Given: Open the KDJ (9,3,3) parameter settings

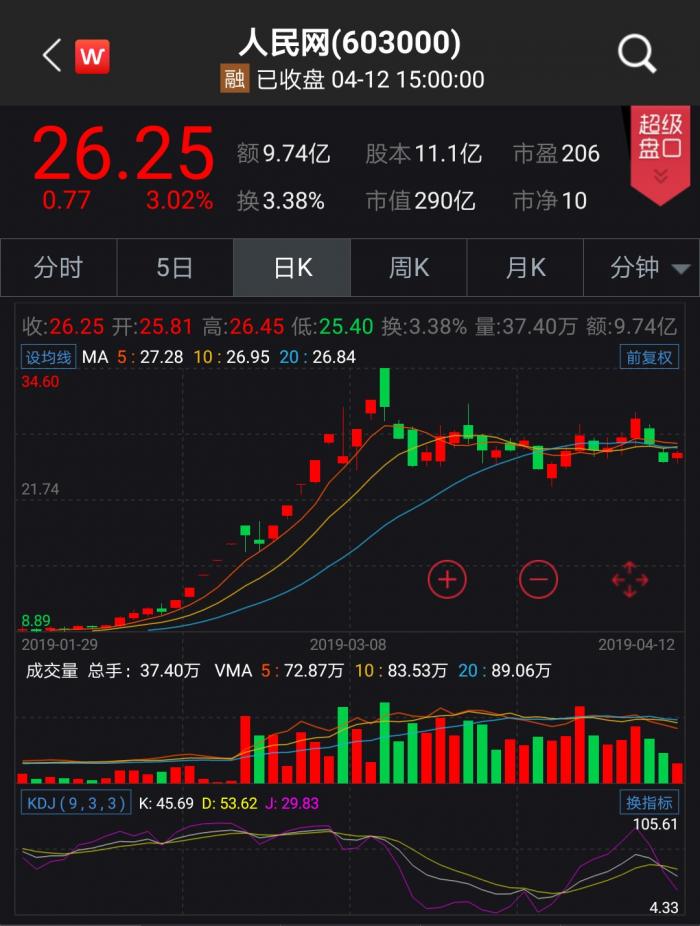Looking at the screenshot, I should click(x=76, y=802).
